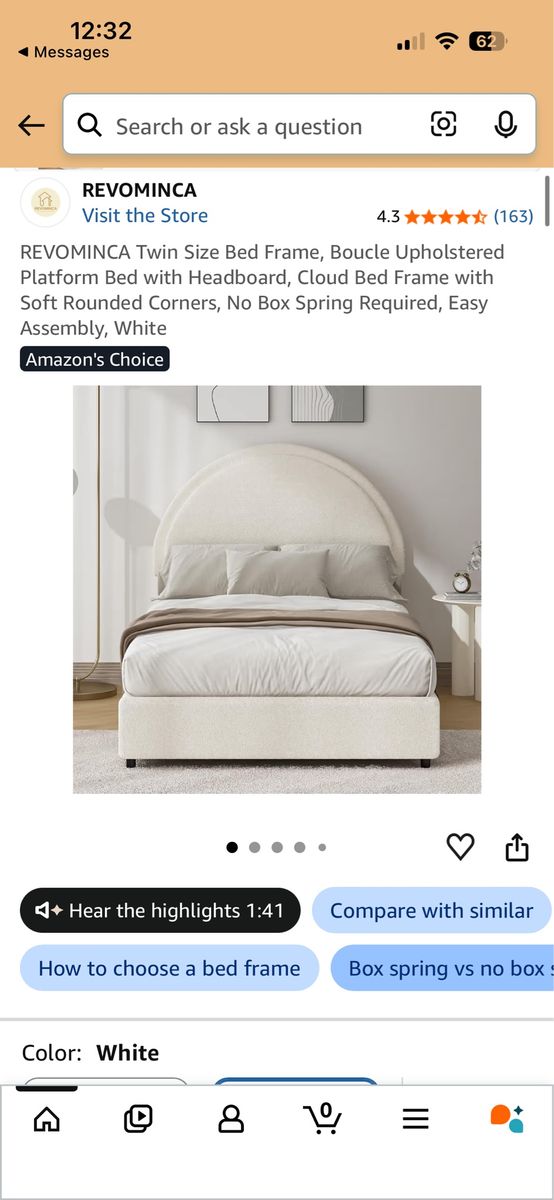Start voice search with microphone
The image size is (554, 1200).
506,124
